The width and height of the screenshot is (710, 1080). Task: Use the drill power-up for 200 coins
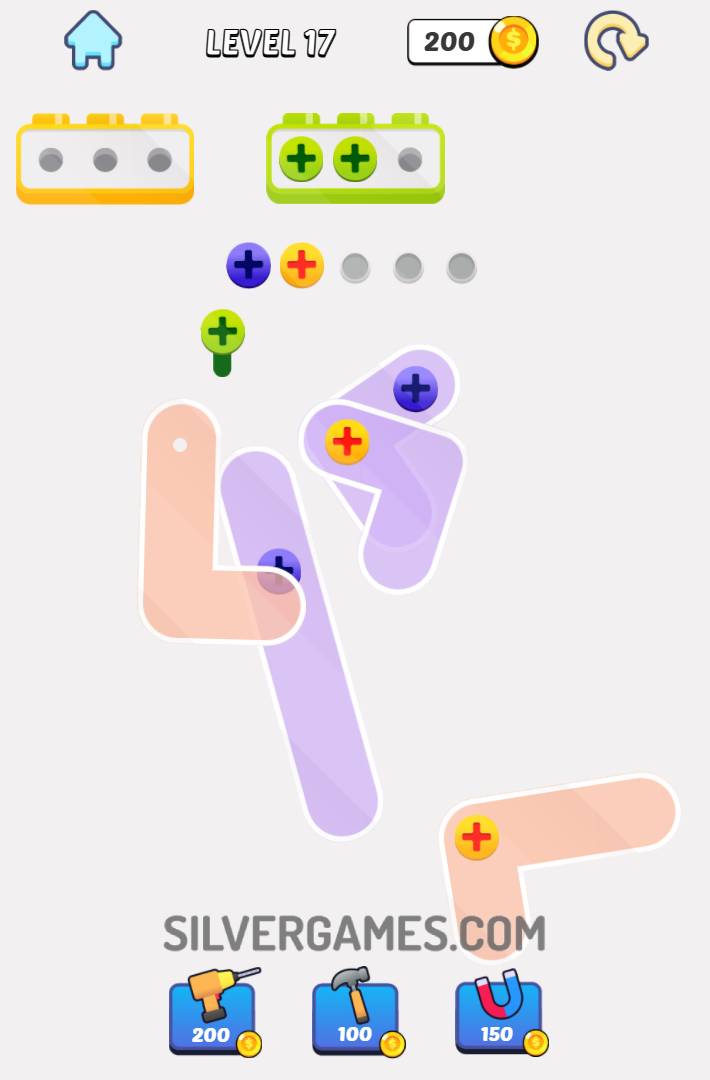click(x=212, y=1012)
